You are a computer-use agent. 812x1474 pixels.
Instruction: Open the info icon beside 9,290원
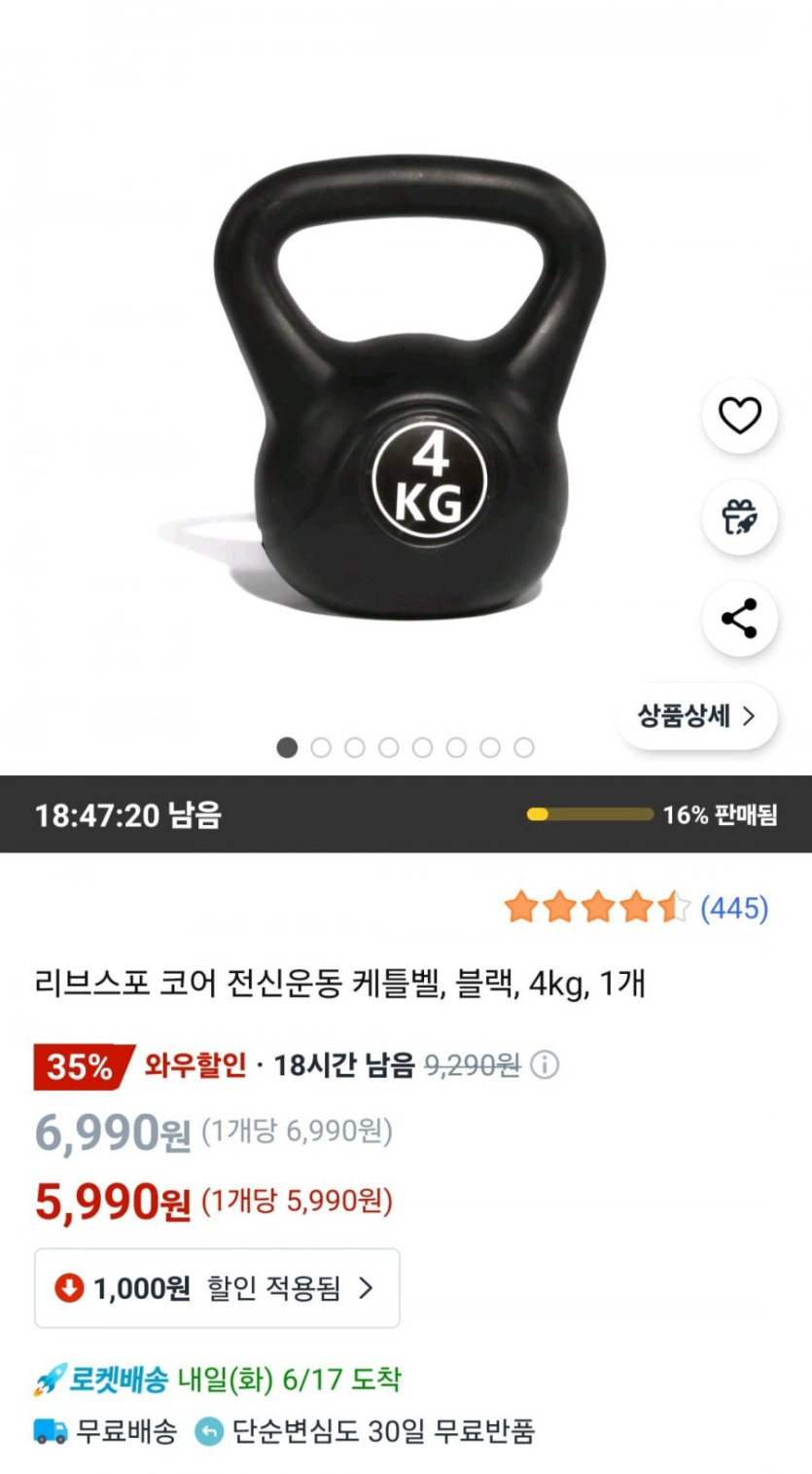click(545, 1065)
